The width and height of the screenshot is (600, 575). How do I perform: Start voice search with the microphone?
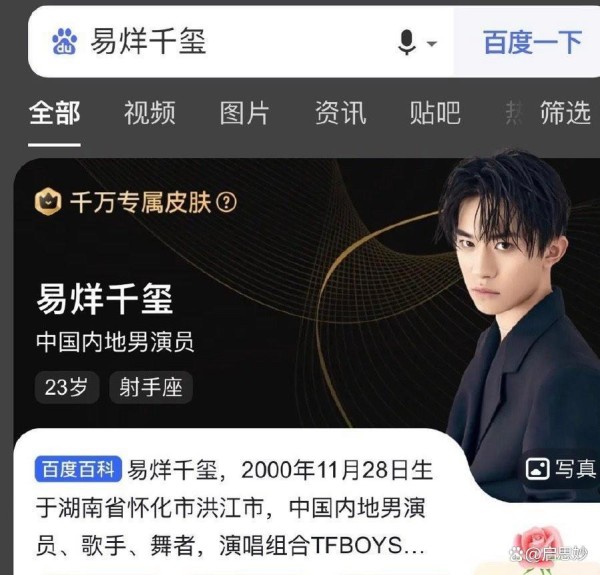coord(407,42)
